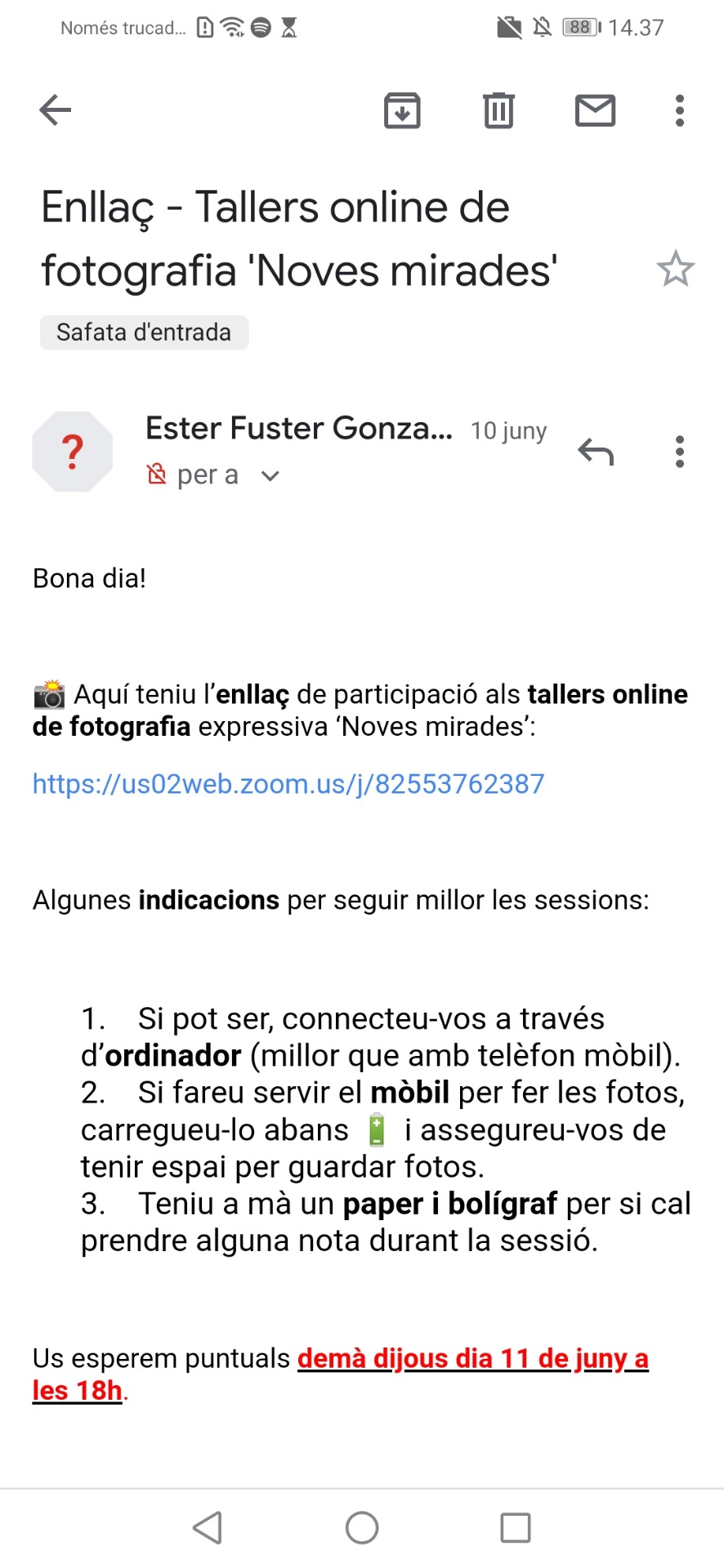Expand the 'per a' recipient details
Screen dimensions: 724x1568
click(270, 475)
